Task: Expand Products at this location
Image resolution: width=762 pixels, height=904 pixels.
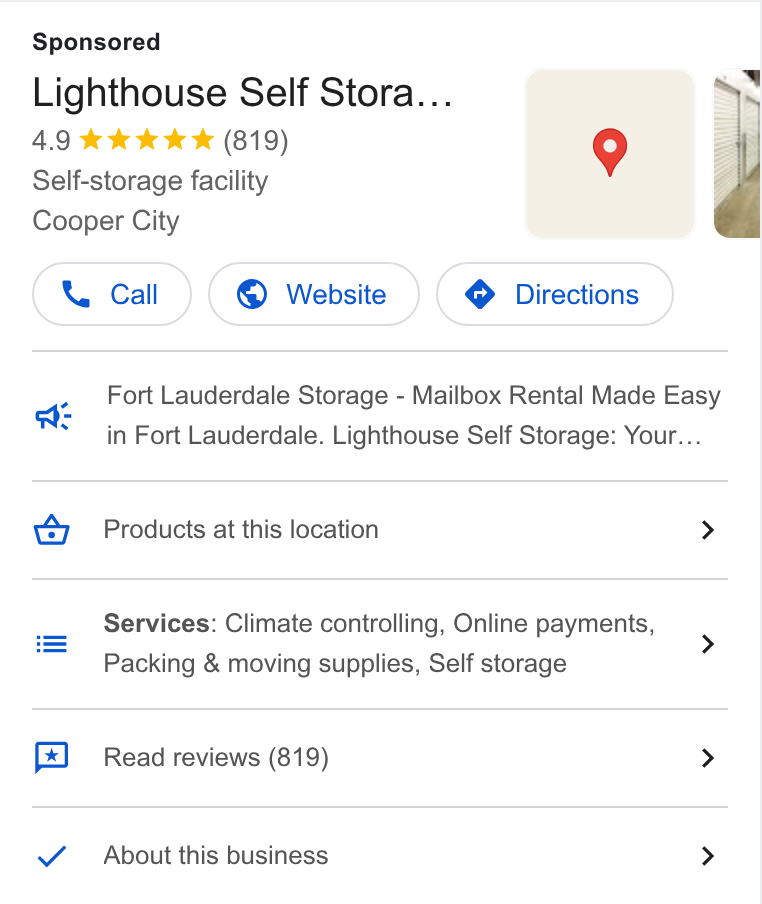Action: (380, 530)
